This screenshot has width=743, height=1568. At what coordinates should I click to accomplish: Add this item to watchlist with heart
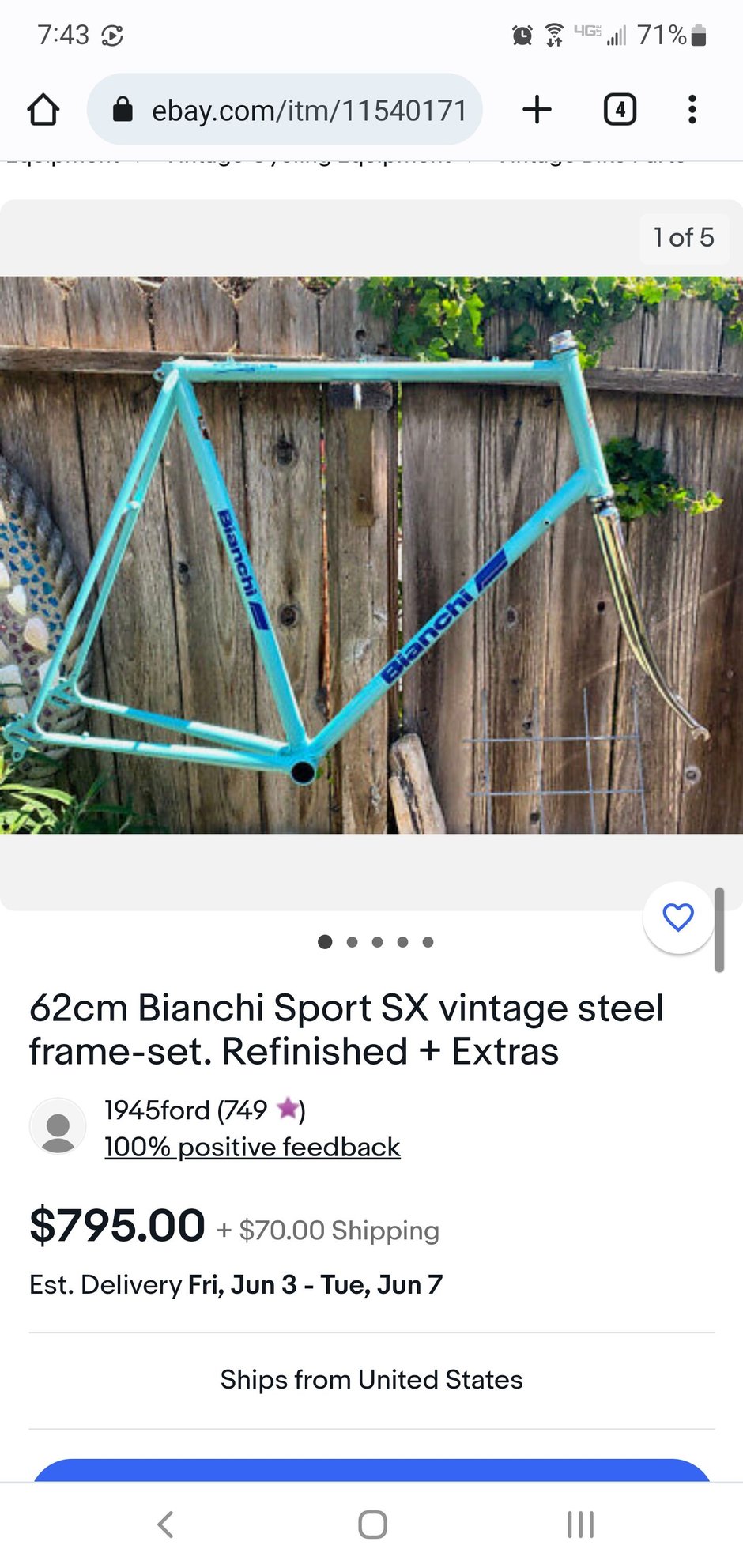[x=677, y=918]
